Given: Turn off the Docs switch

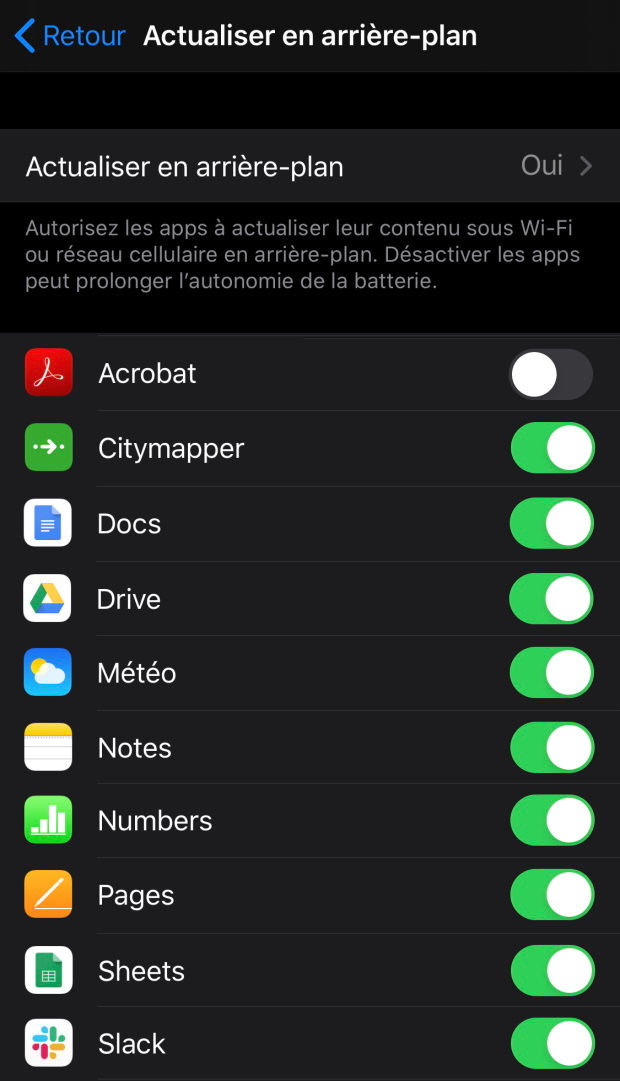Looking at the screenshot, I should pos(552,523).
